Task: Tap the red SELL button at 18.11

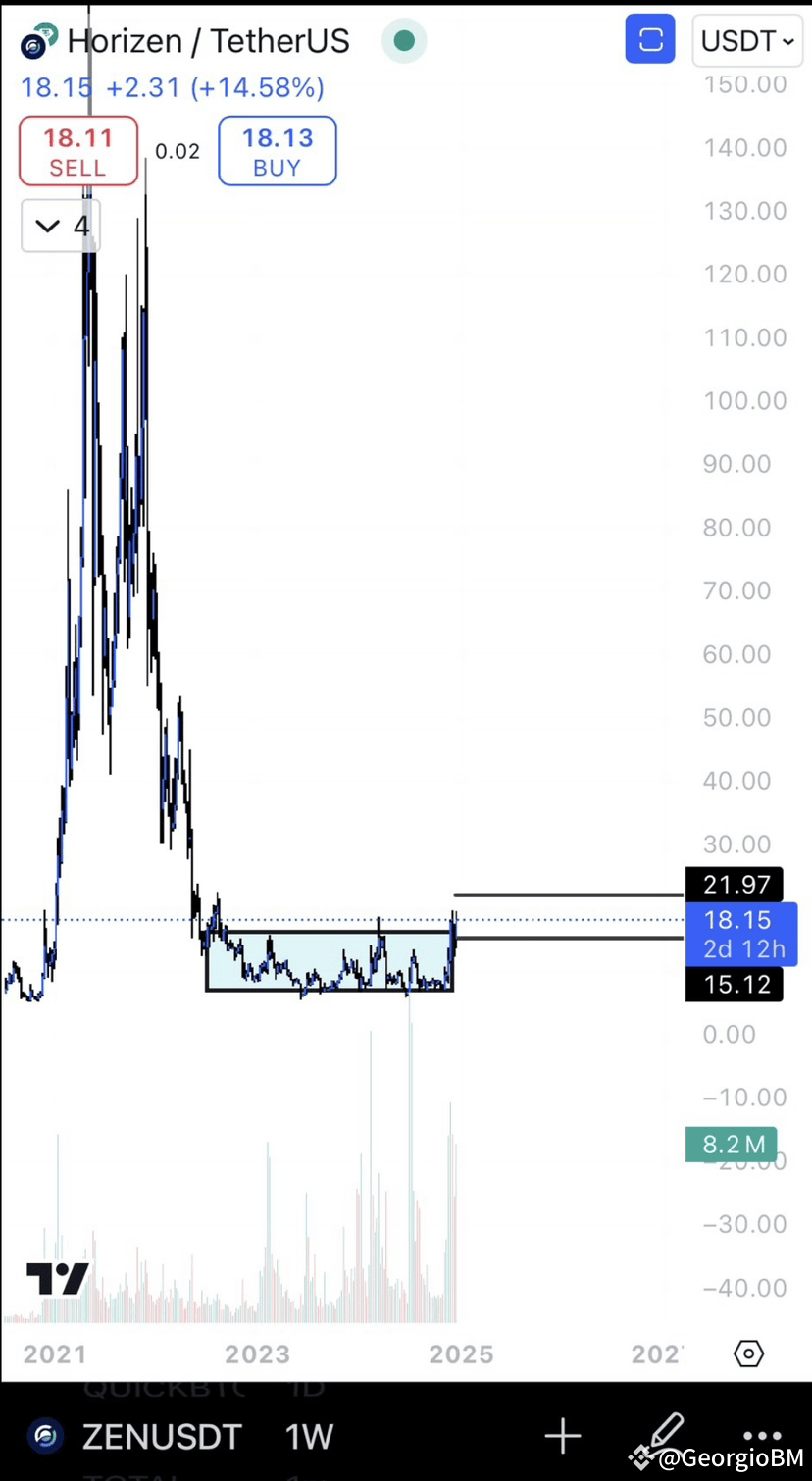Action: pyautogui.click(x=78, y=151)
